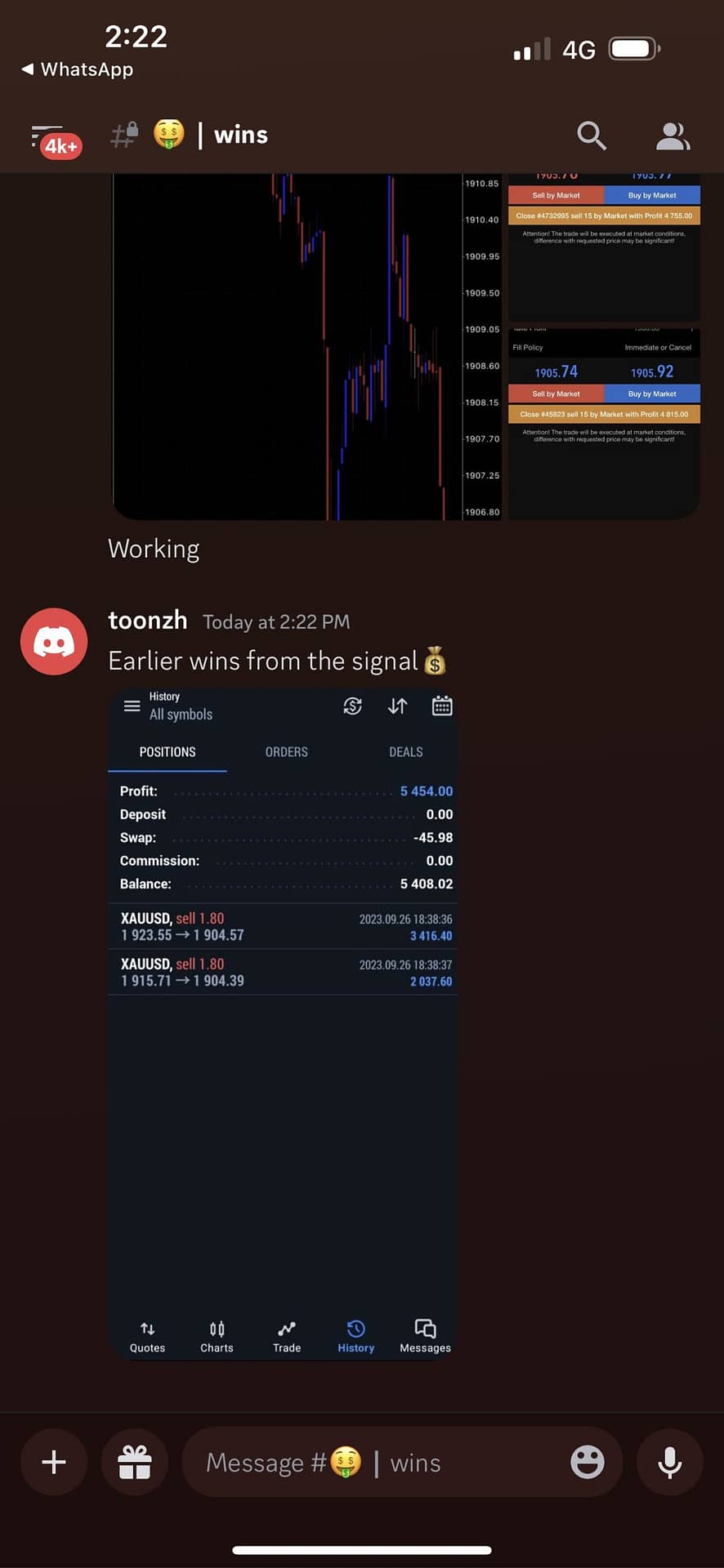Open the attachment plus button
This screenshot has height=1568, width=724.
[54, 1462]
